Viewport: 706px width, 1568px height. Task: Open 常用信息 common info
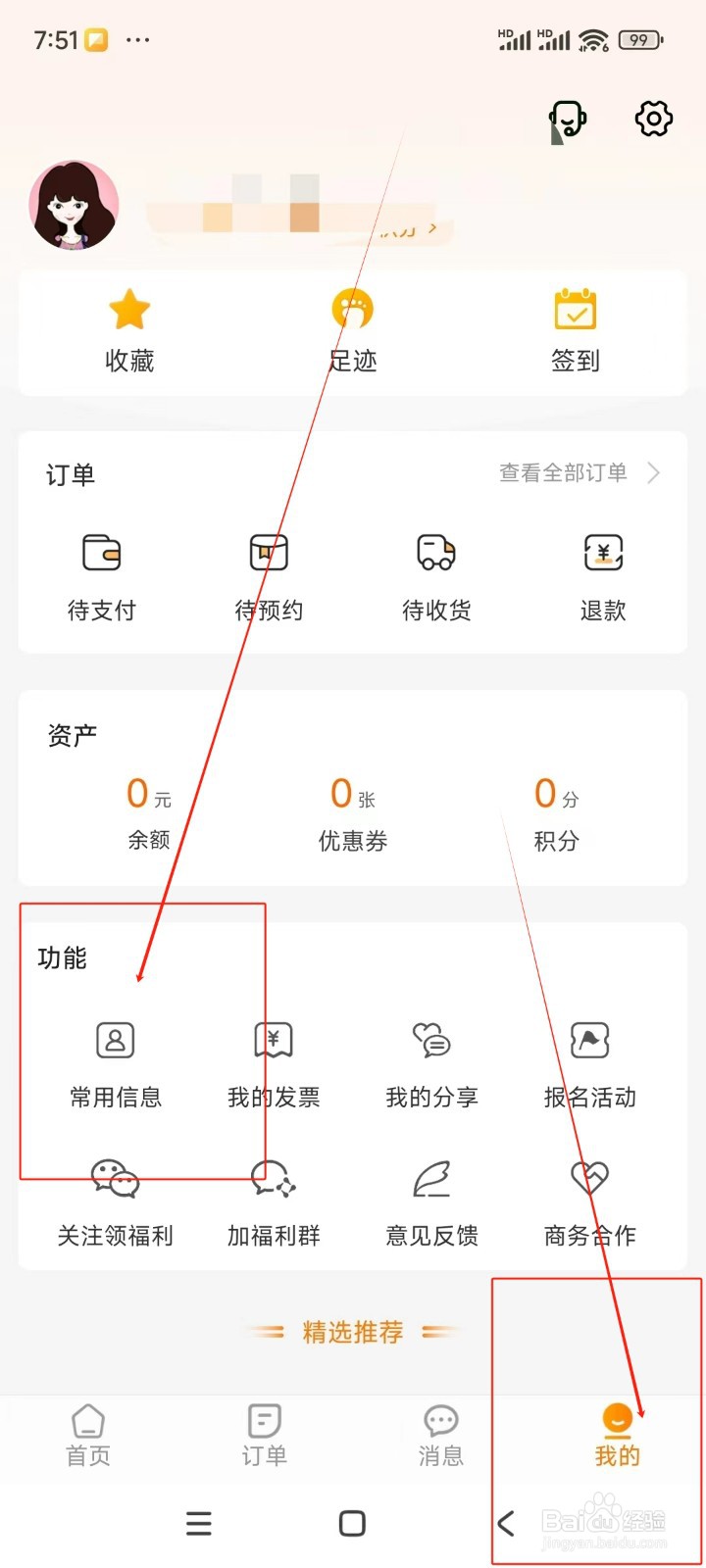click(x=115, y=1063)
